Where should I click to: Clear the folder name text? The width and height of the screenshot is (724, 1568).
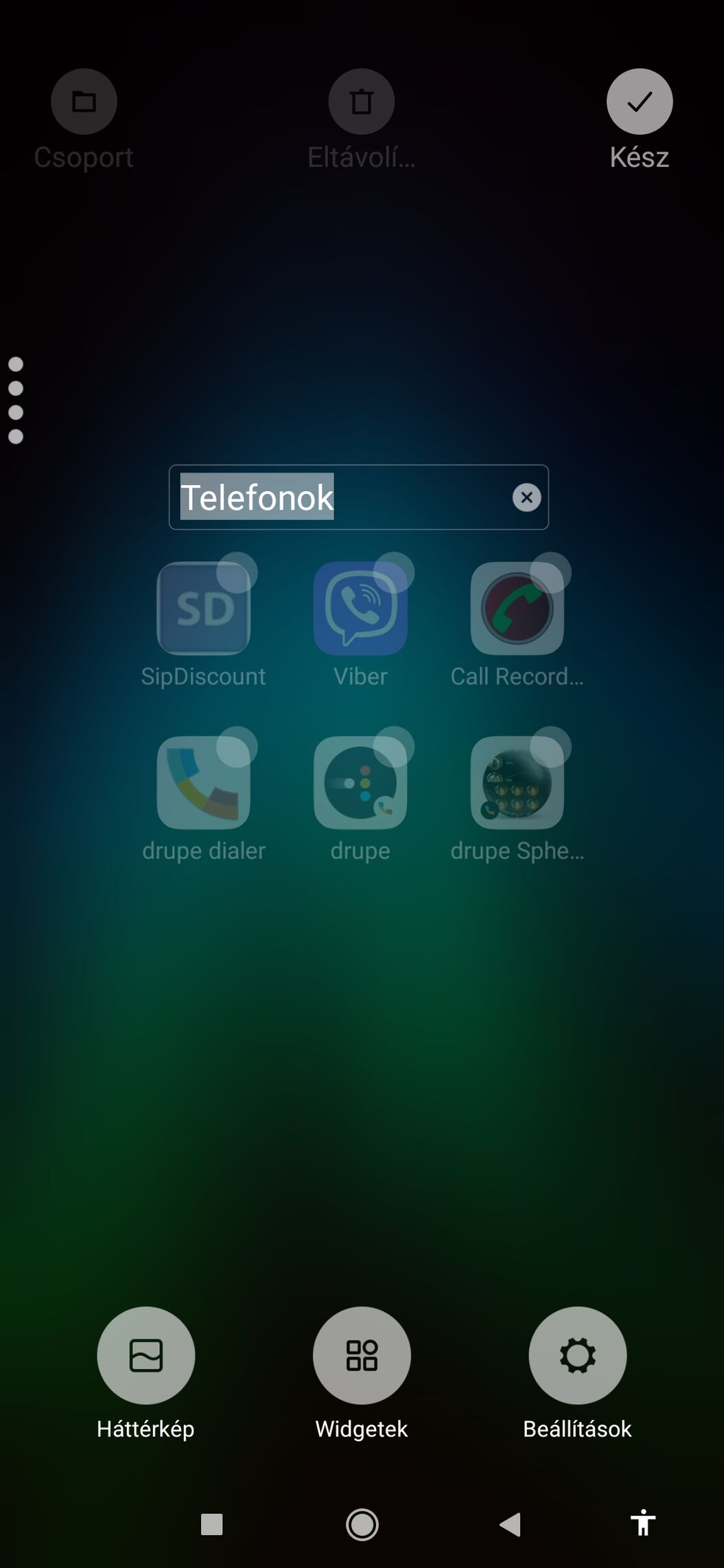[x=526, y=497]
